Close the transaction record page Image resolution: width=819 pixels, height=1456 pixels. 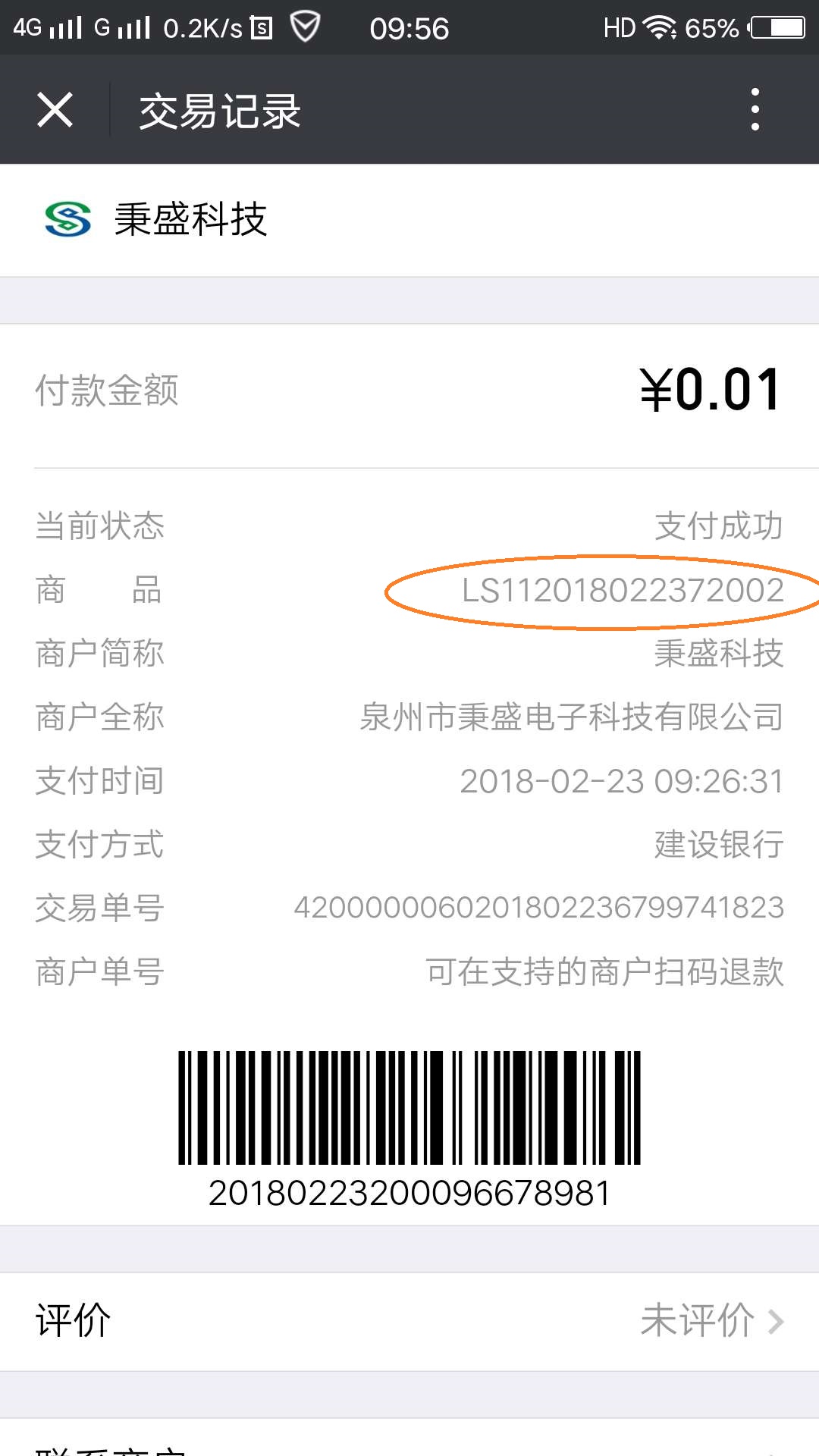(x=55, y=110)
